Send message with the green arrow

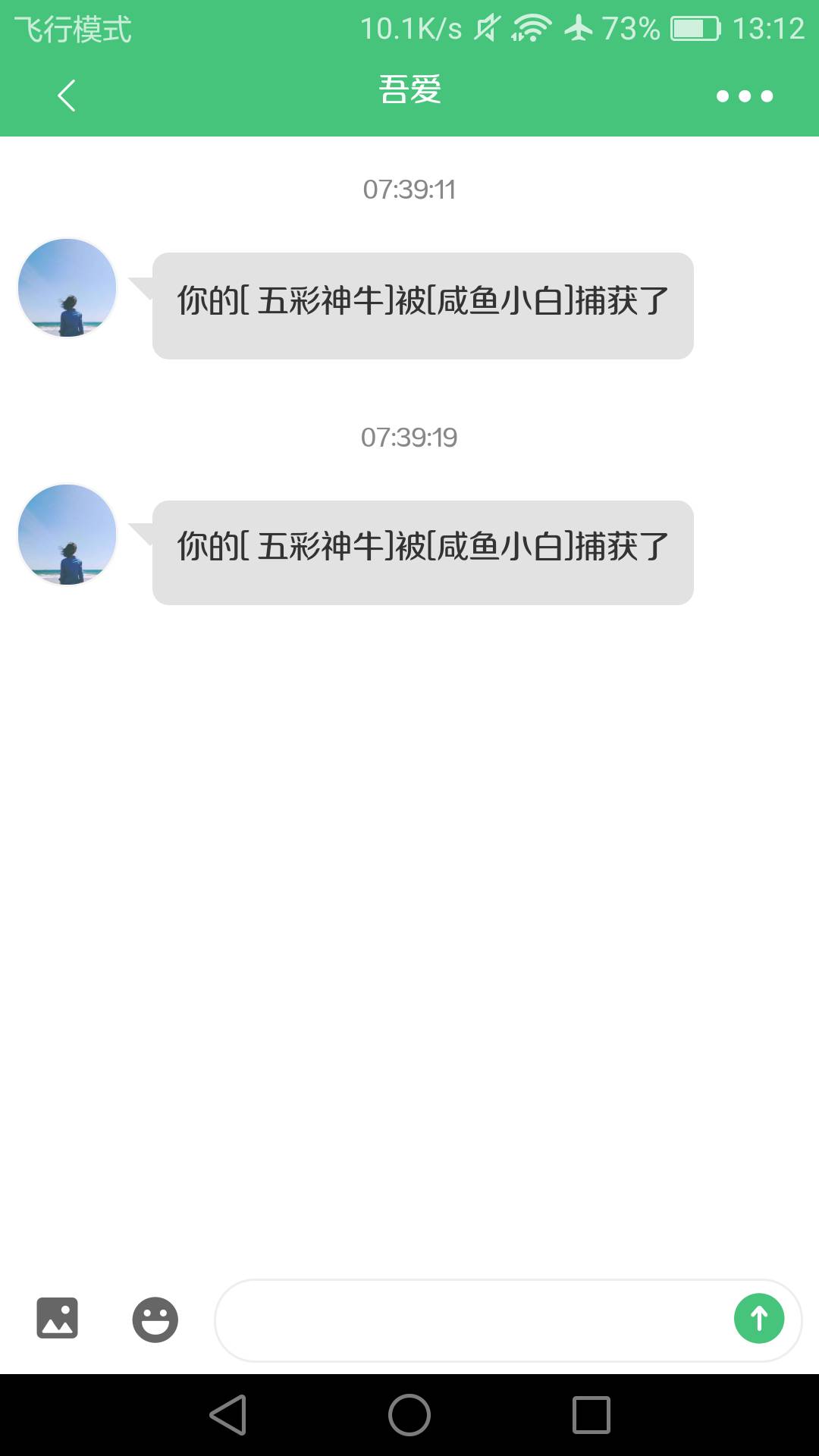point(758,1319)
